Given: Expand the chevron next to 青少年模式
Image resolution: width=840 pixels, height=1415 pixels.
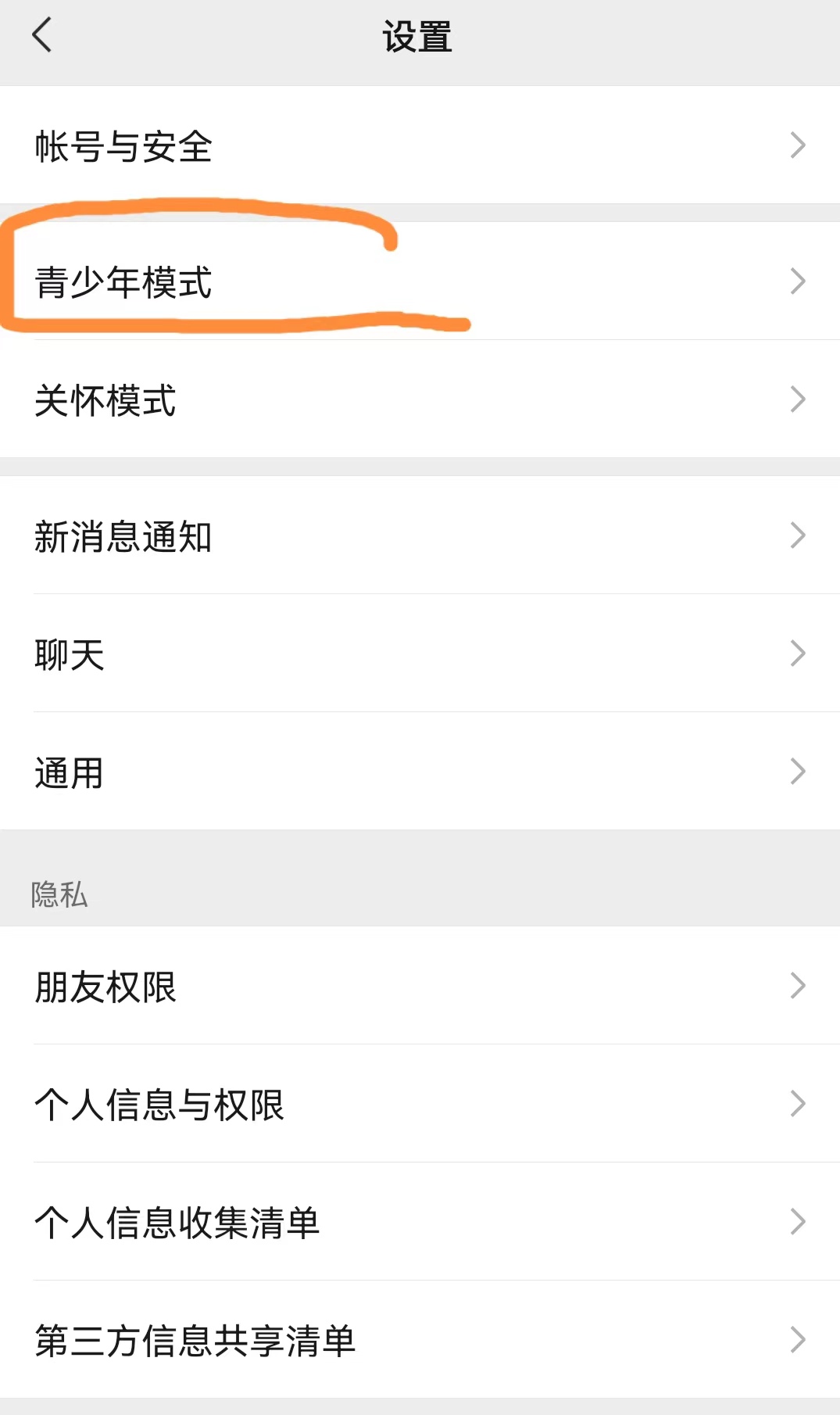Looking at the screenshot, I should pos(796,280).
